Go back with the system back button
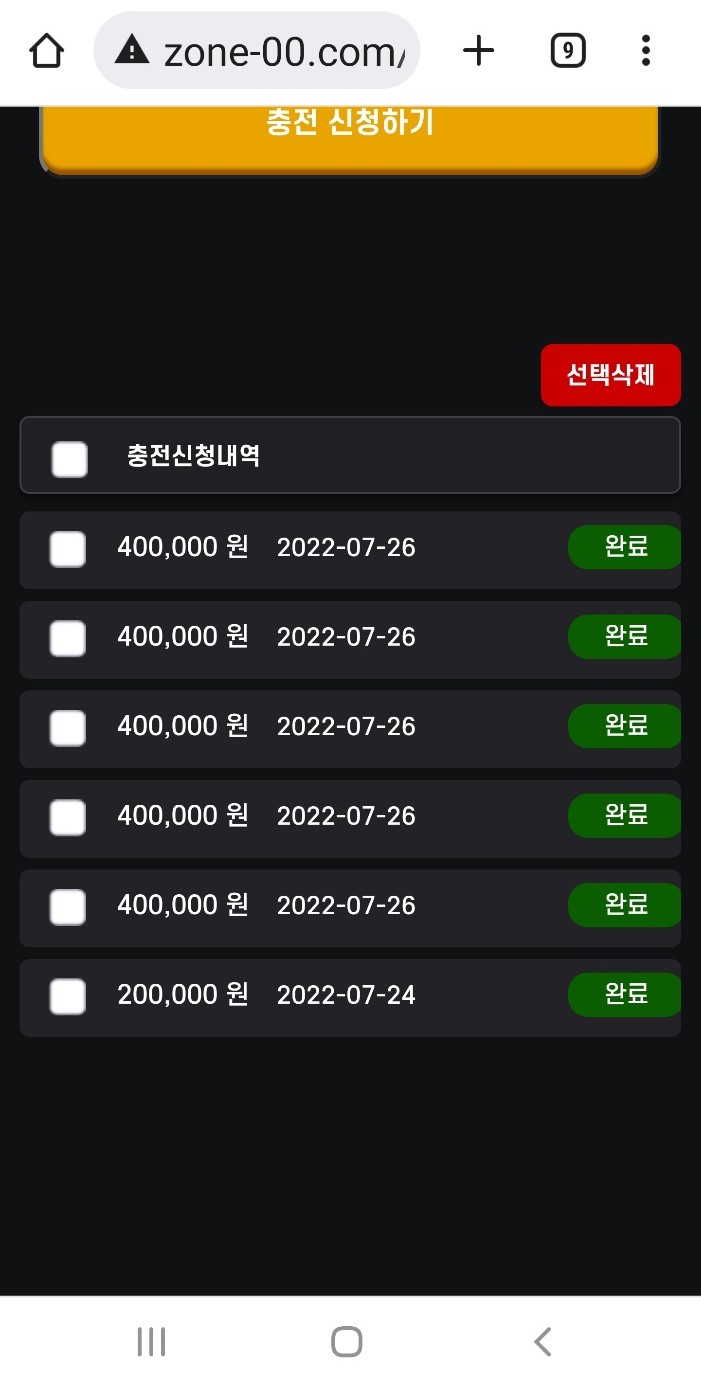Image resolution: width=701 pixels, height=1389 pixels. coord(542,1341)
